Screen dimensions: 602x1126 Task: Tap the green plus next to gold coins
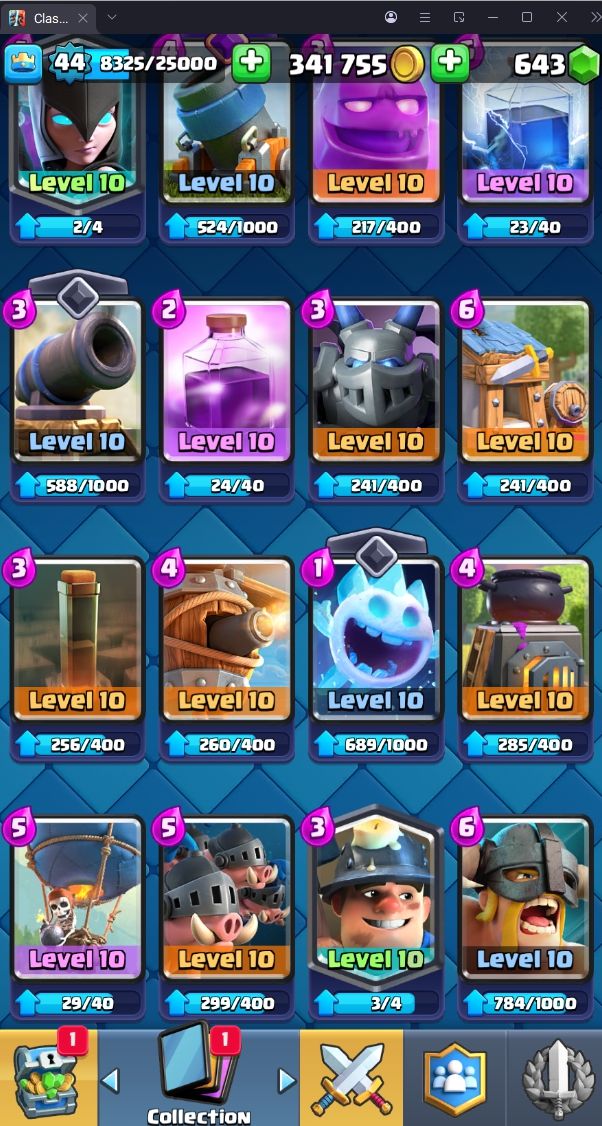(450, 63)
